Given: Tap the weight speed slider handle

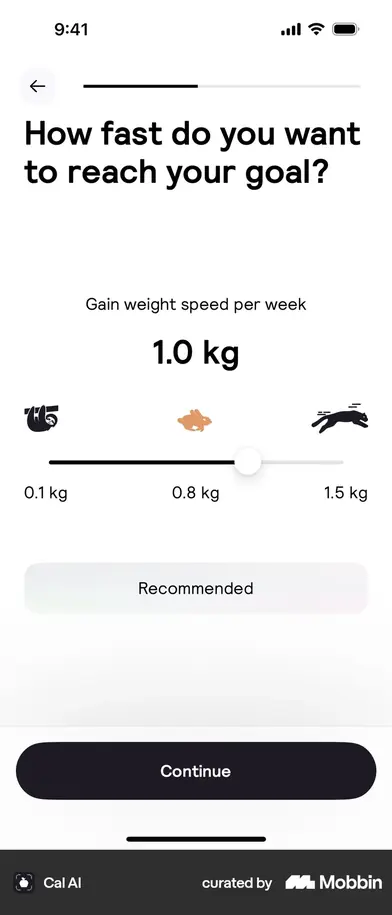Looking at the screenshot, I should pos(248,462).
